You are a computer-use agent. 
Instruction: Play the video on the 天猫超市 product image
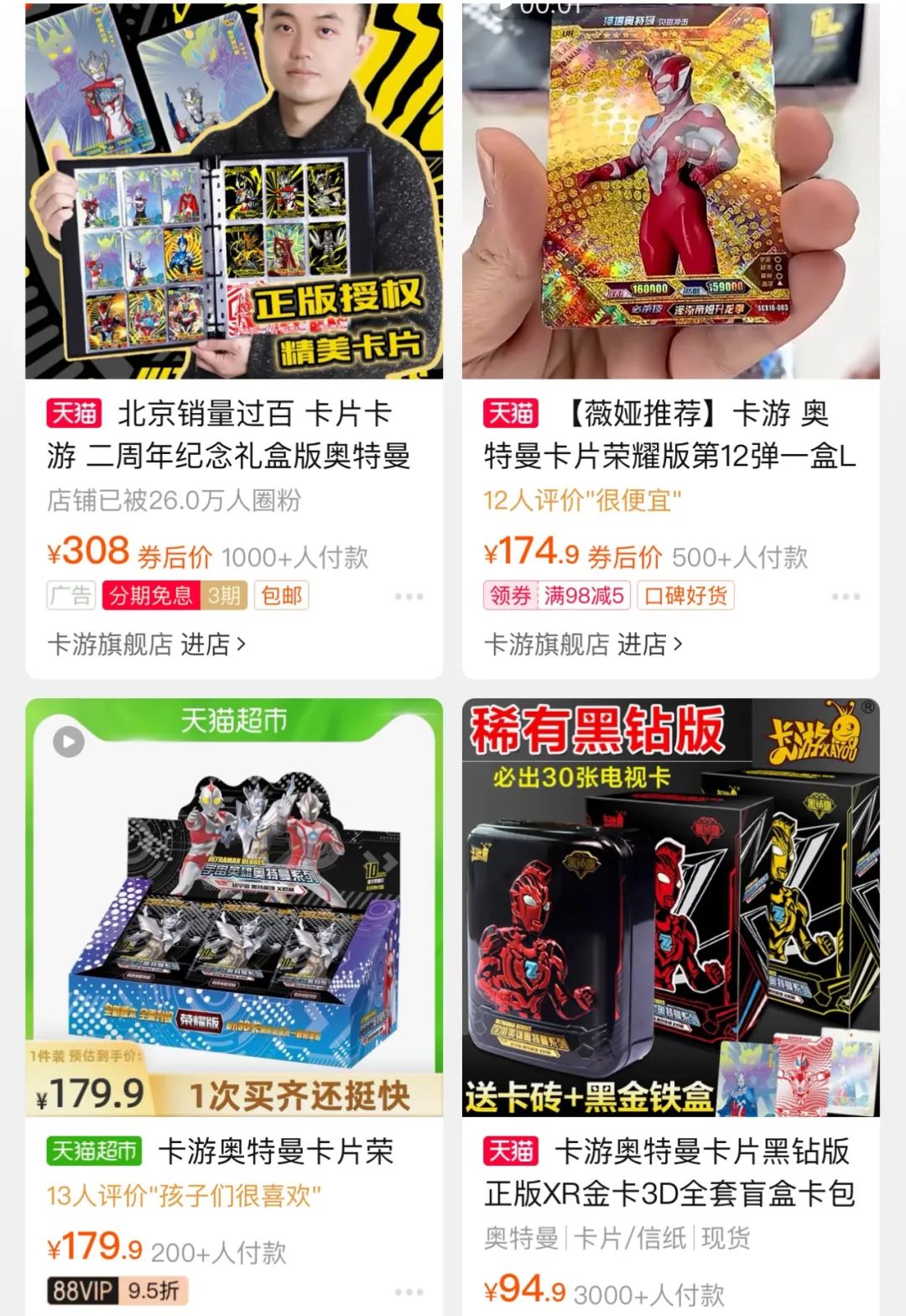[69, 742]
